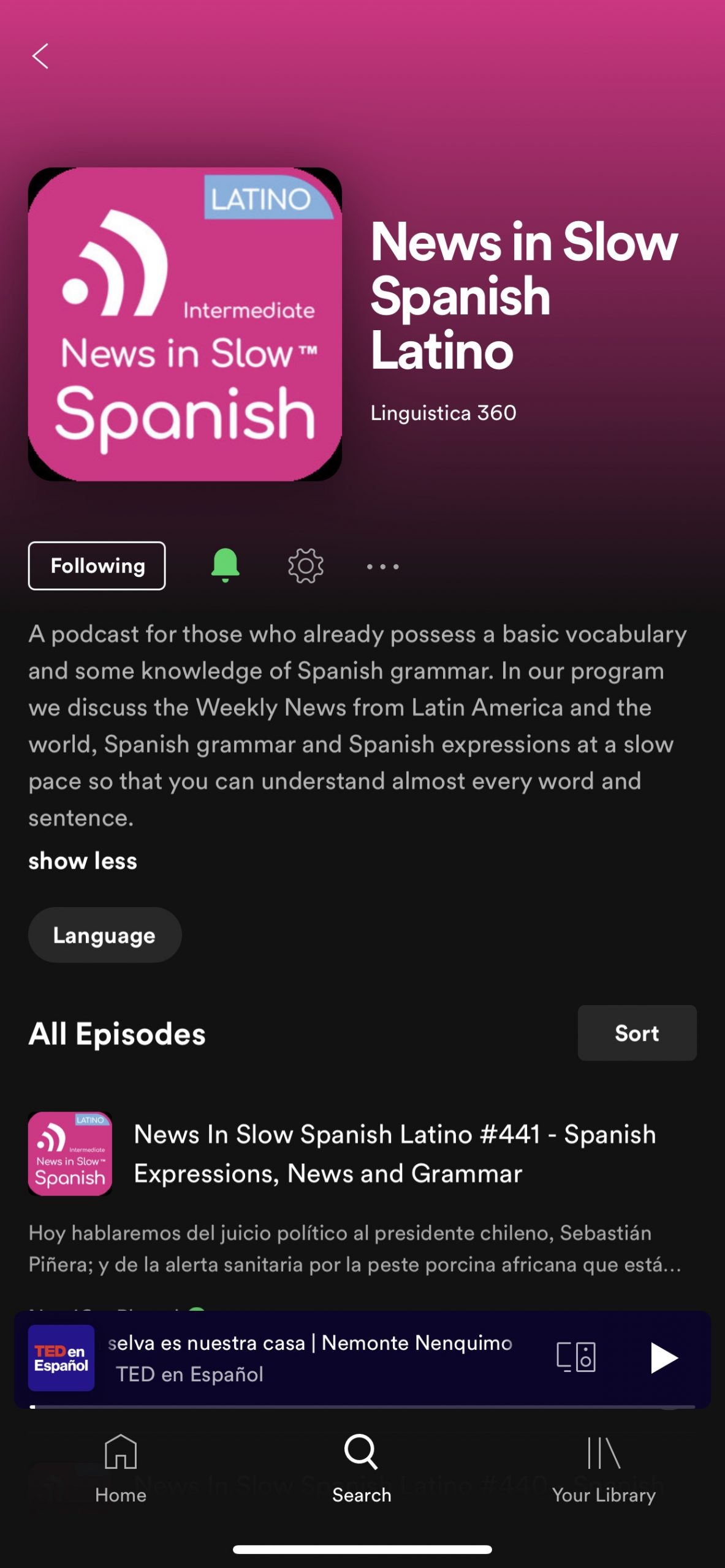
Task: Collapse description with show less
Action: pyautogui.click(x=83, y=861)
